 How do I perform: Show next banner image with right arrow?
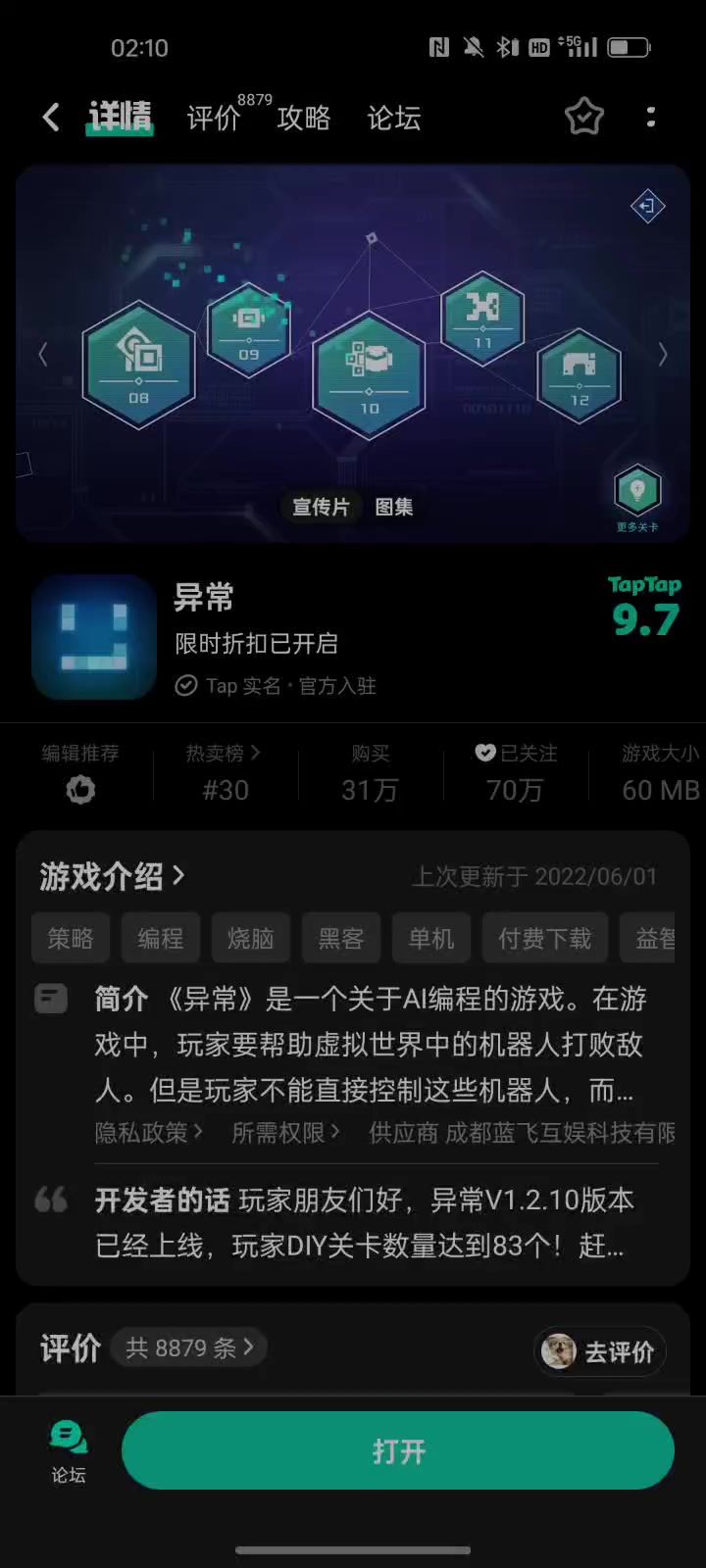663,354
